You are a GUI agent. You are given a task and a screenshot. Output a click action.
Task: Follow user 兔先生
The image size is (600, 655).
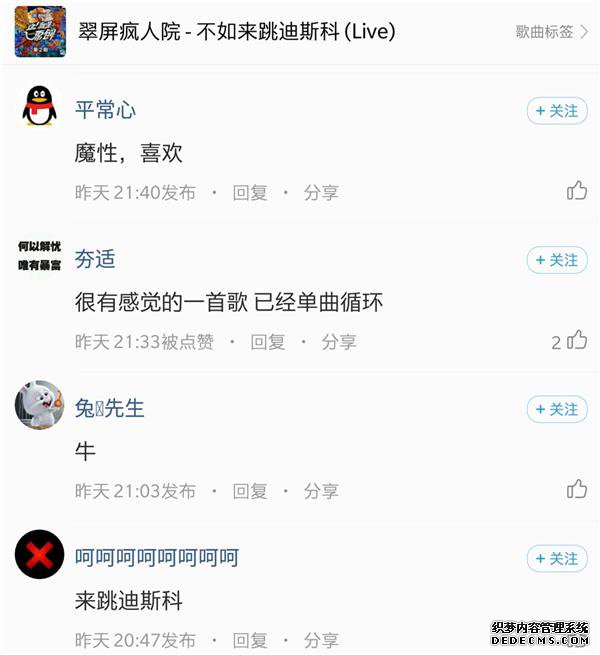[557, 409]
